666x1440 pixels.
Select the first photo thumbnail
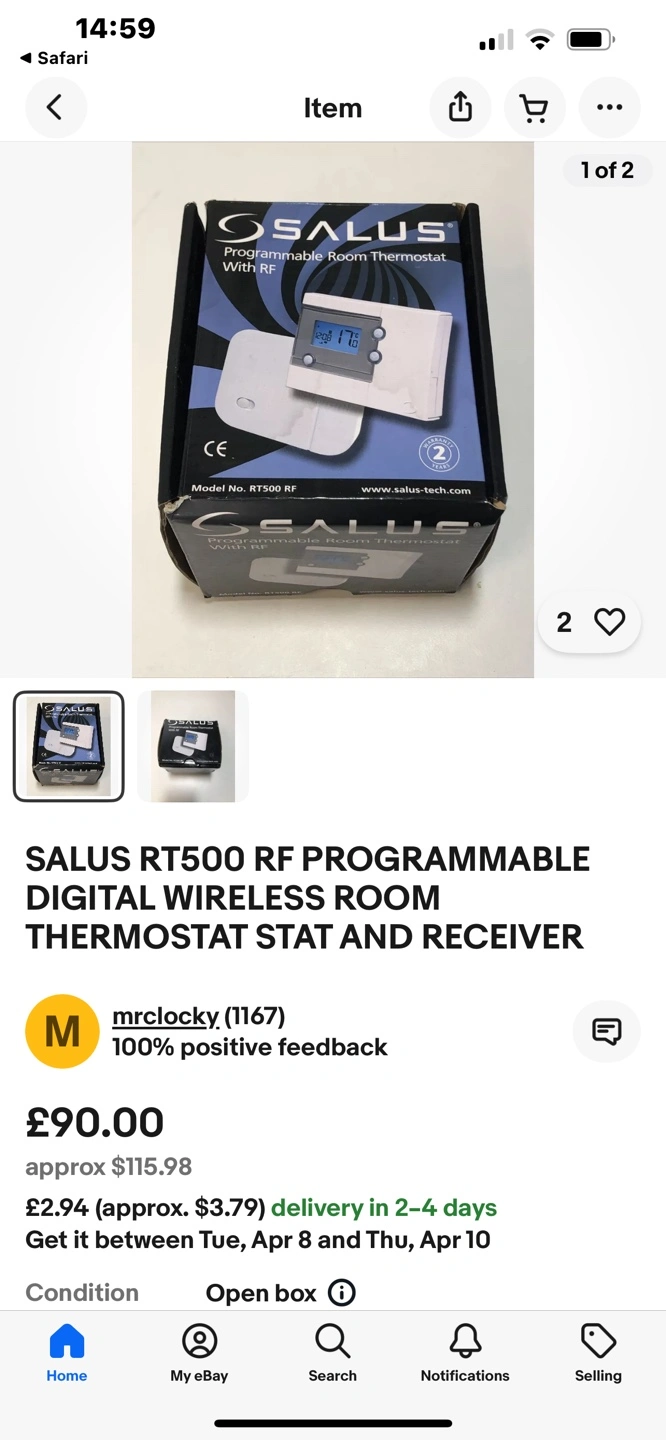tap(69, 746)
